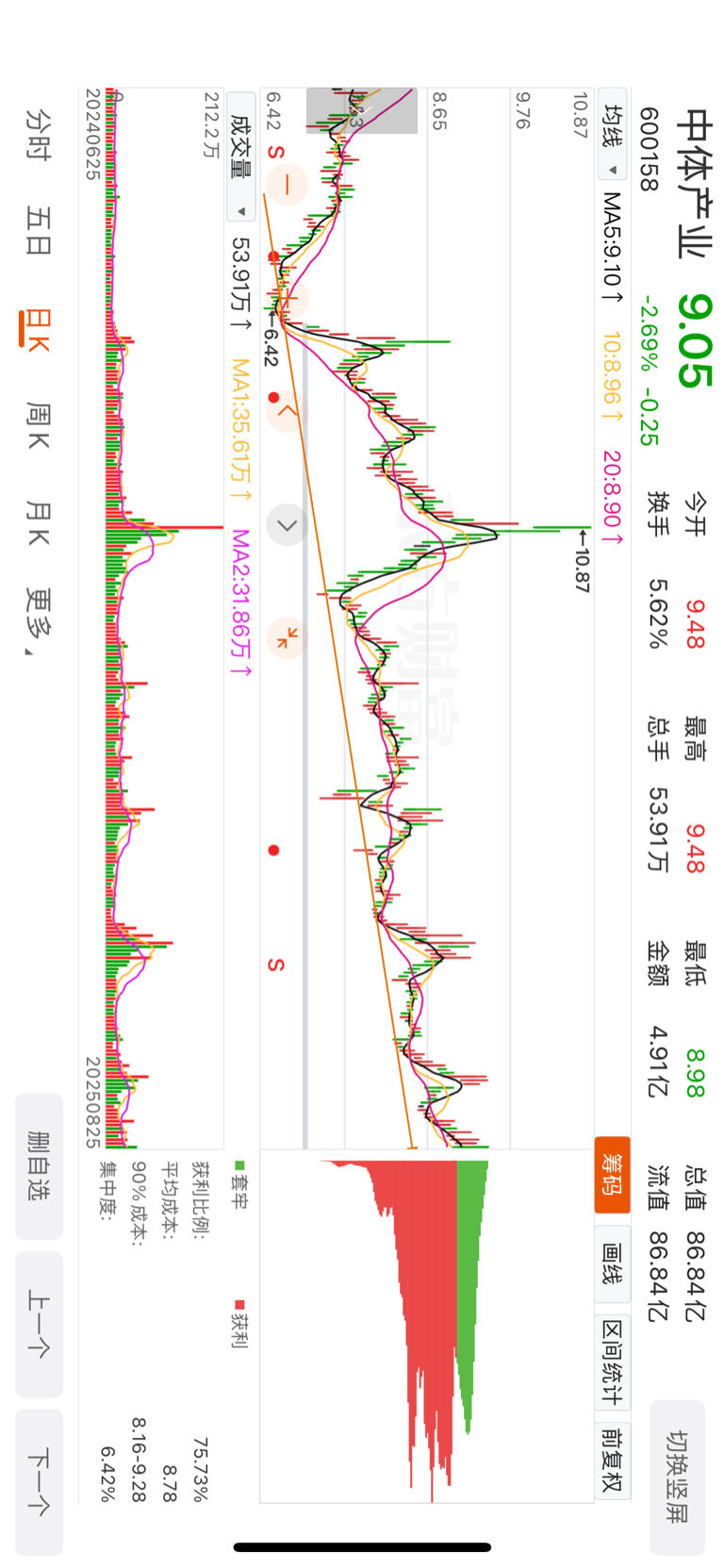
Task: Select the 日K tab
Action: [x=38, y=329]
